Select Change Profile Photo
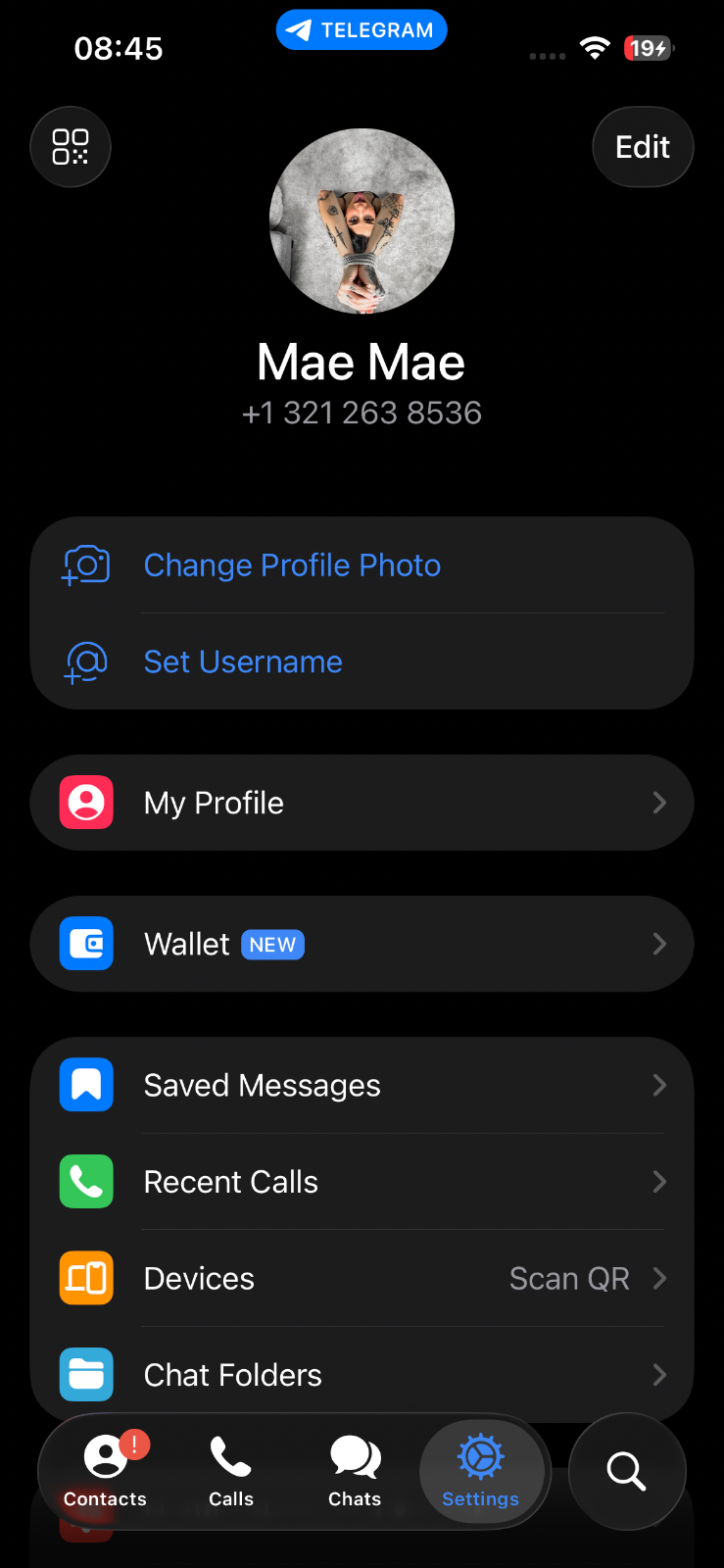The width and height of the screenshot is (724, 1568). point(292,565)
